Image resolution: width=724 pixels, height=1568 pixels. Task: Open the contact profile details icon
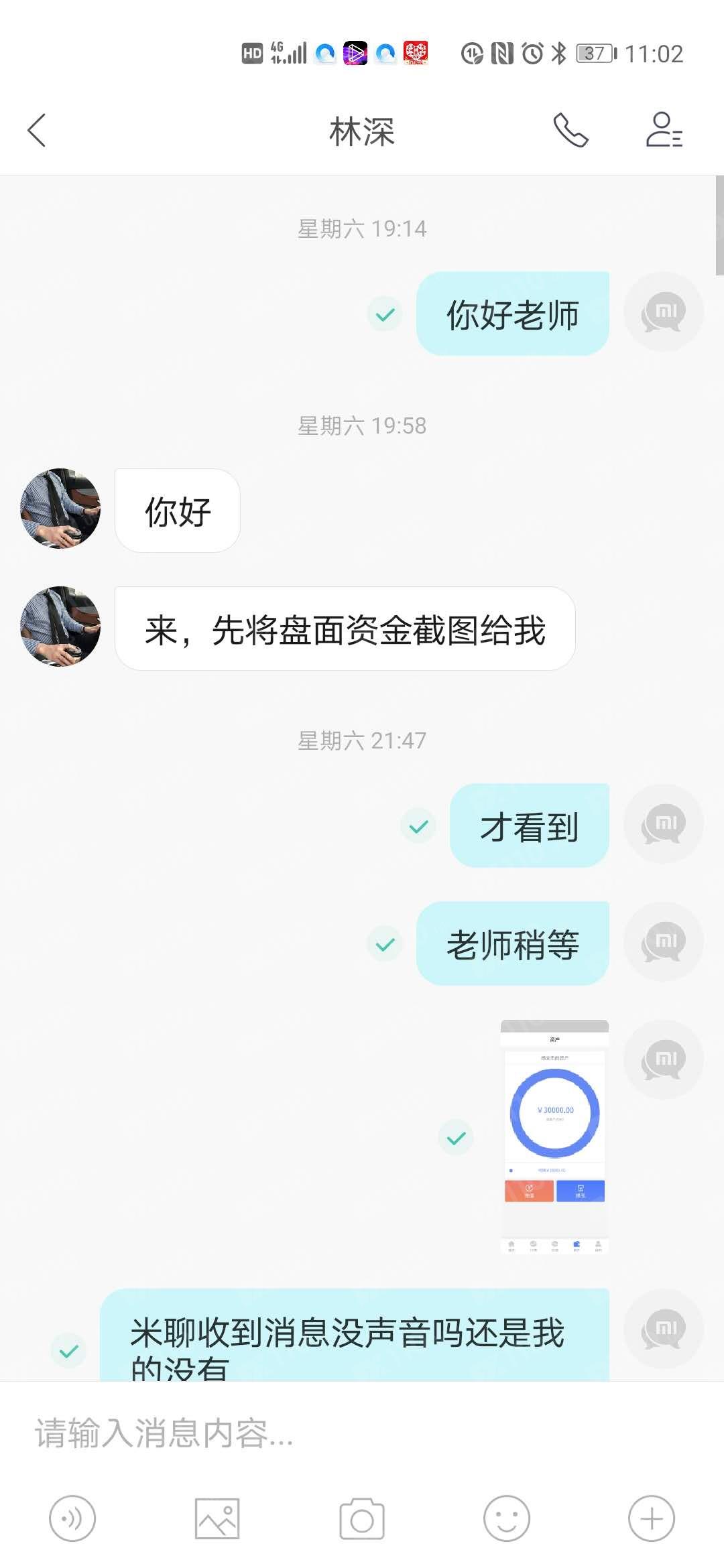(664, 130)
